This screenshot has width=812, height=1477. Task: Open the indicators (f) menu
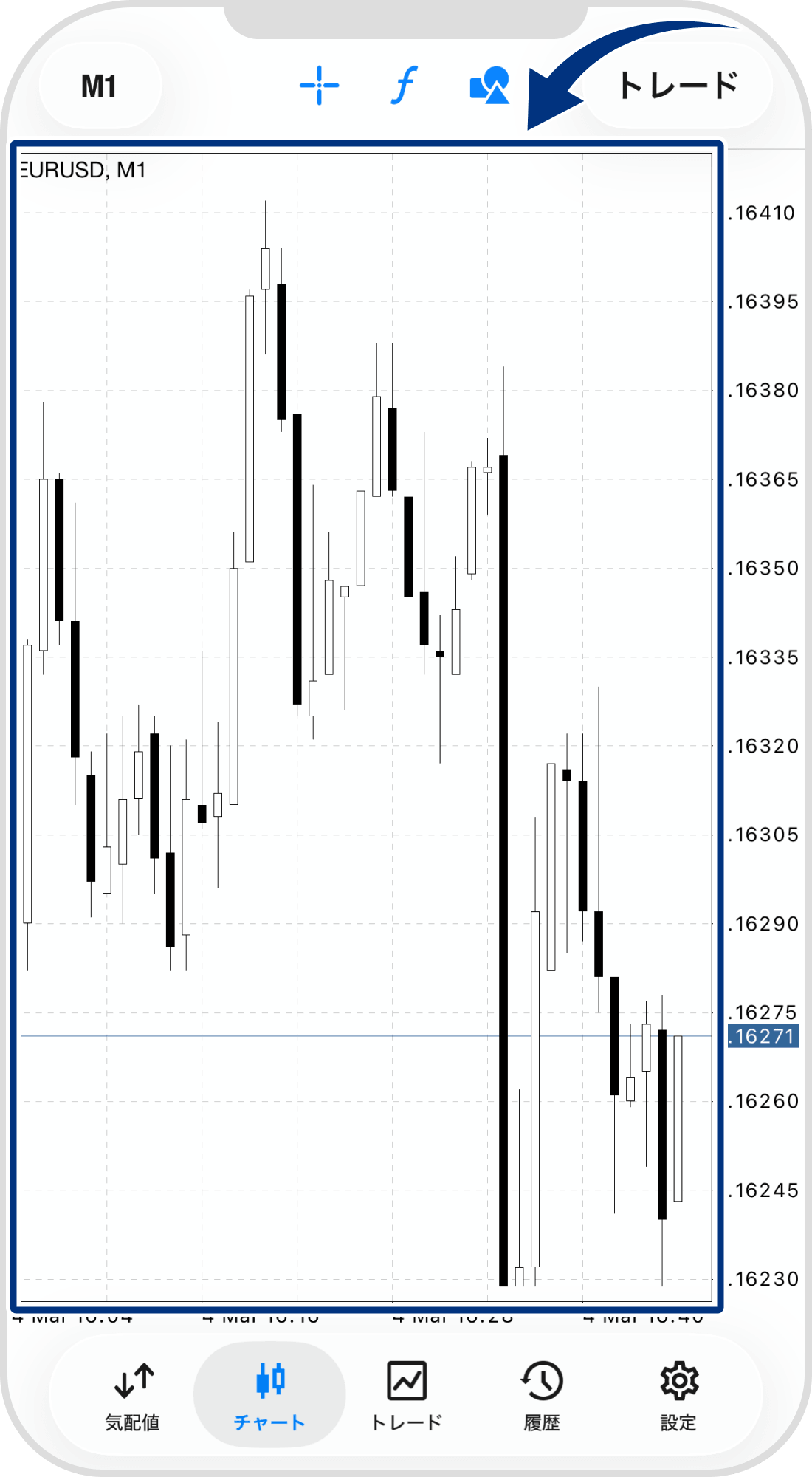(404, 86)
